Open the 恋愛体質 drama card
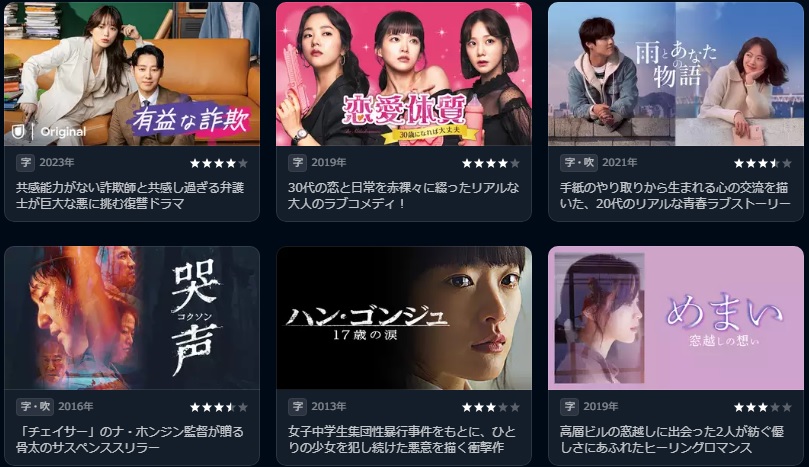Screen dimensions: 809x467 tap(403, 75)
